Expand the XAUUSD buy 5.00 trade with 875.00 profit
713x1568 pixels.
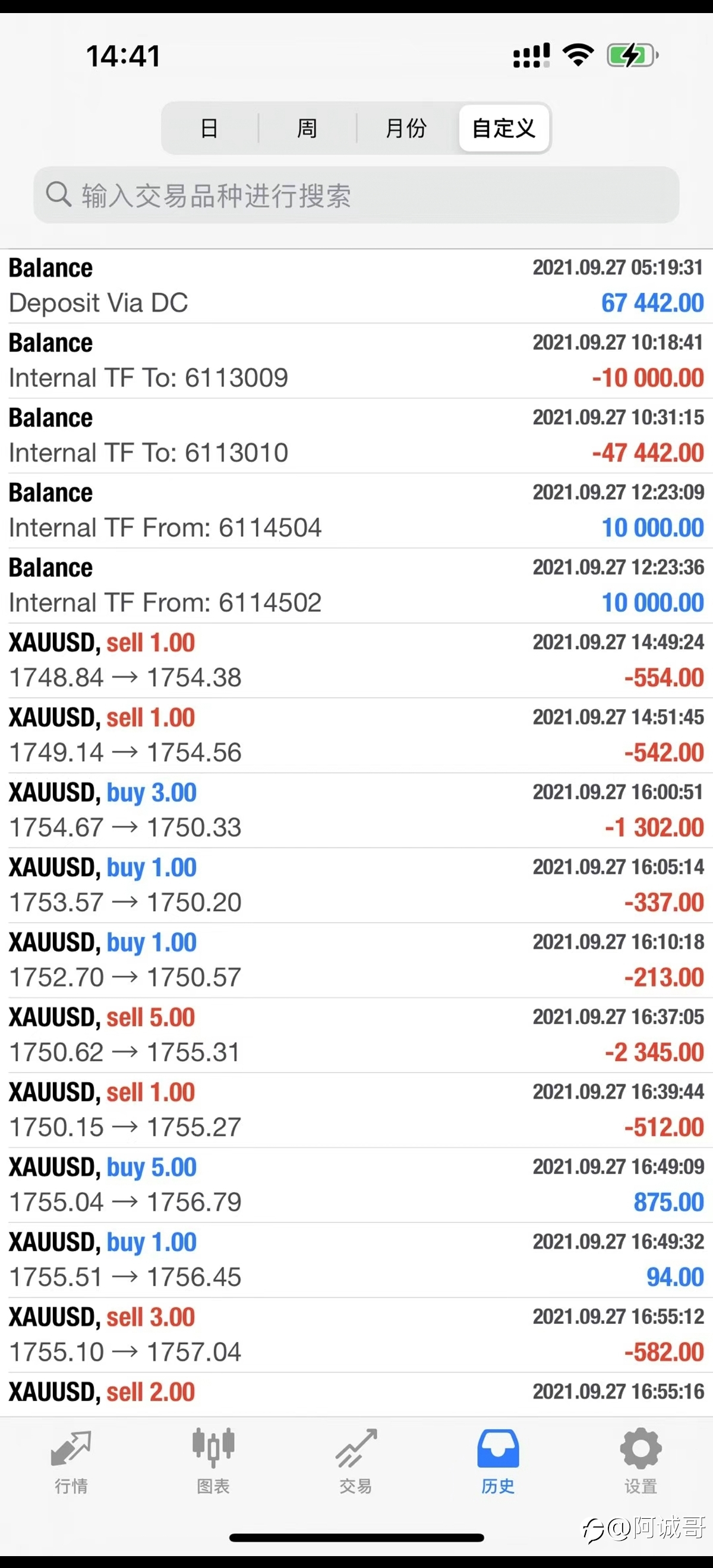pos(356,1185)
